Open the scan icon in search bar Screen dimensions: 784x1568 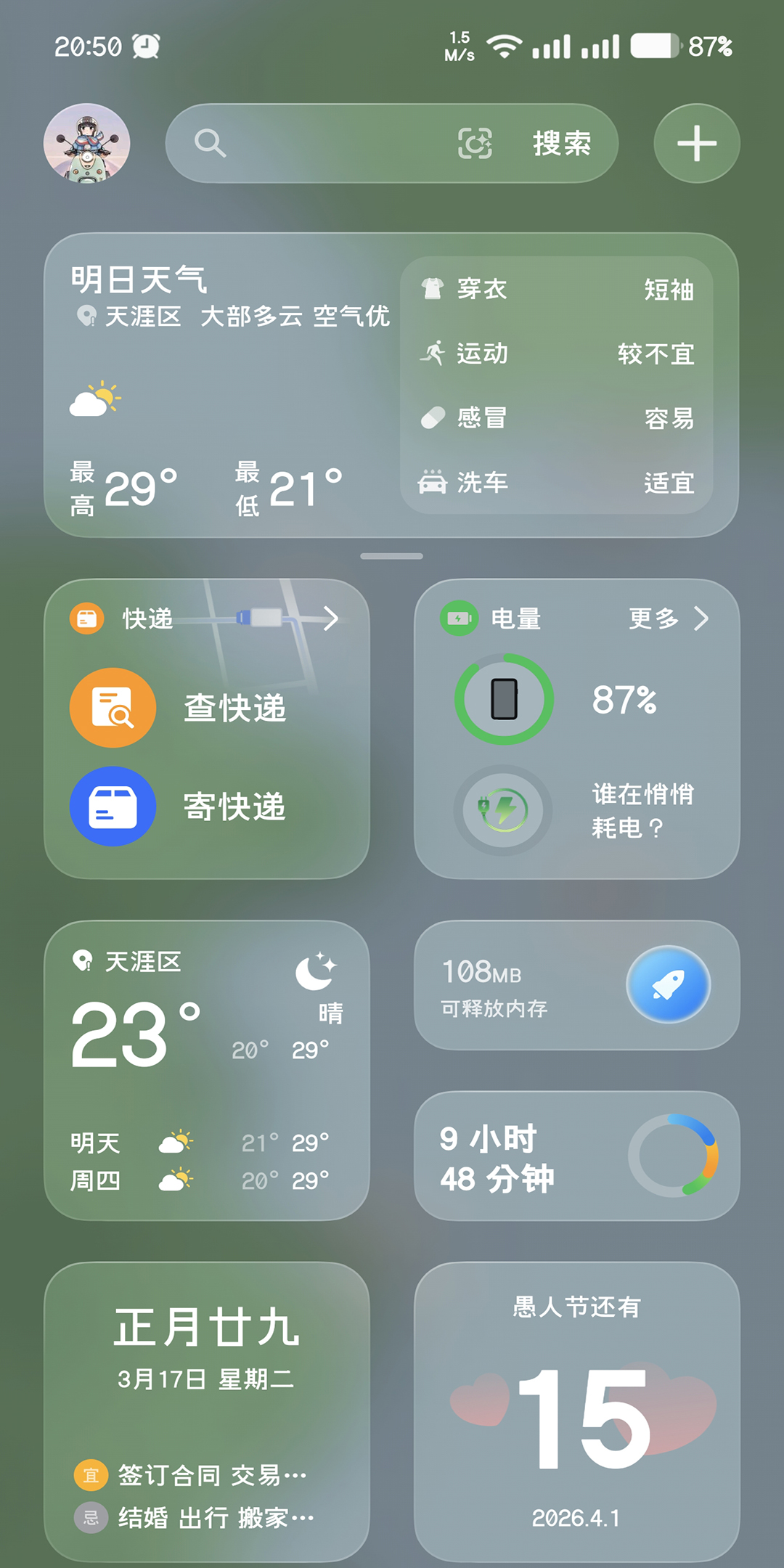(475, 143)
